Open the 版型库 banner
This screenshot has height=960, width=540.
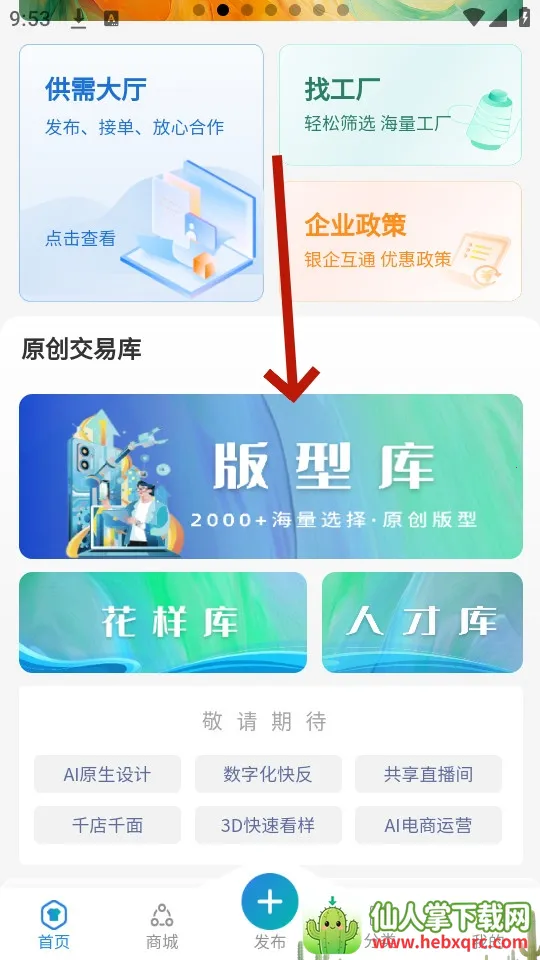[x=271, y=476]
